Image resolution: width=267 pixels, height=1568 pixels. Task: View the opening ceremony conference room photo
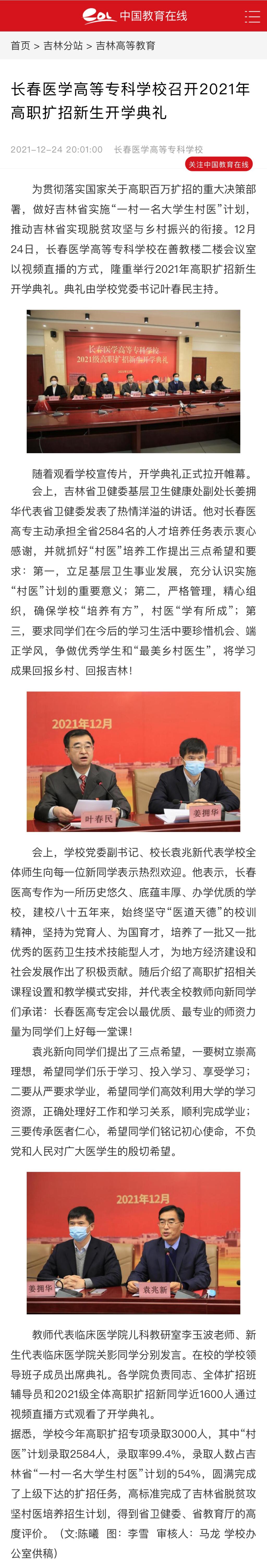pyautogui.click(x=133, y=381)
